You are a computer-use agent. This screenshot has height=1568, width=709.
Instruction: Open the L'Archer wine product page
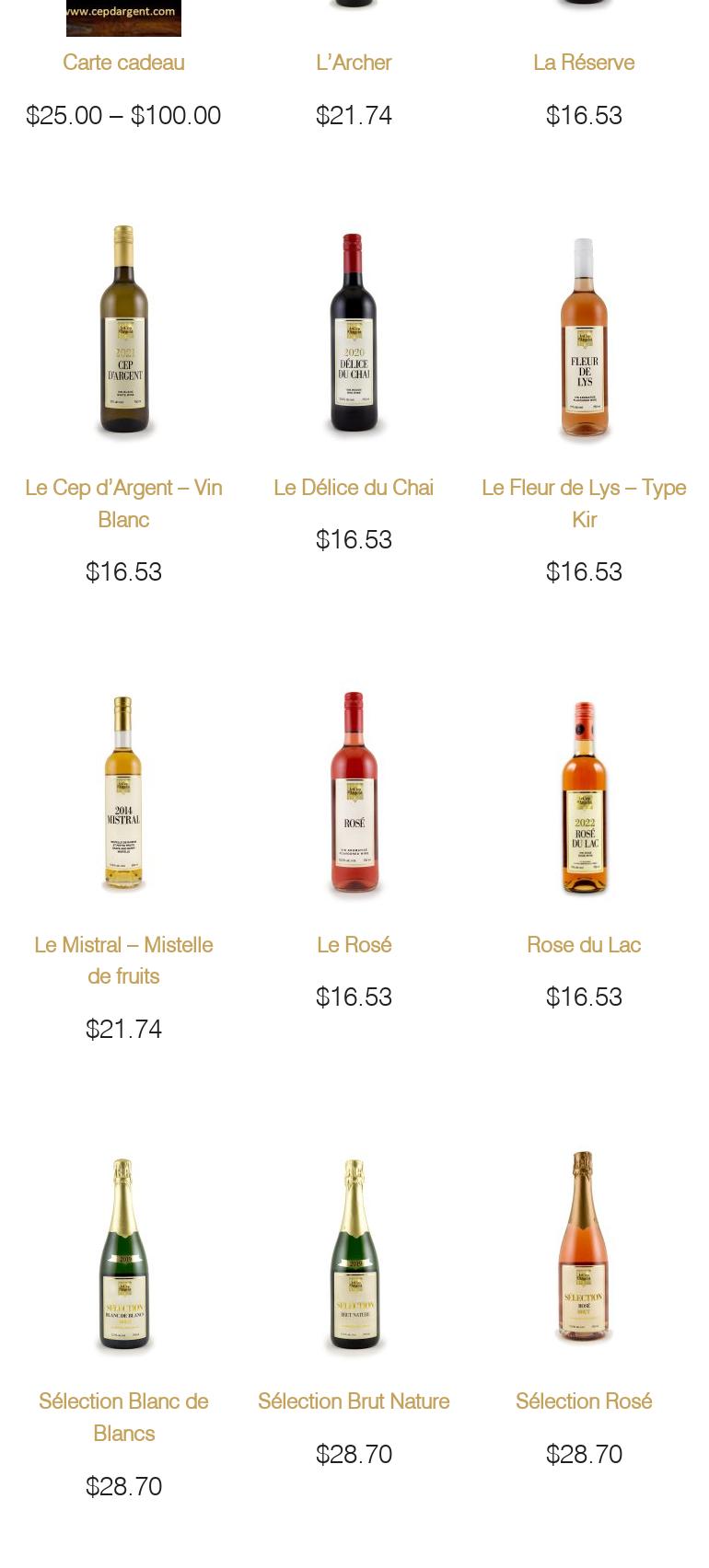(x=354, y=63)
